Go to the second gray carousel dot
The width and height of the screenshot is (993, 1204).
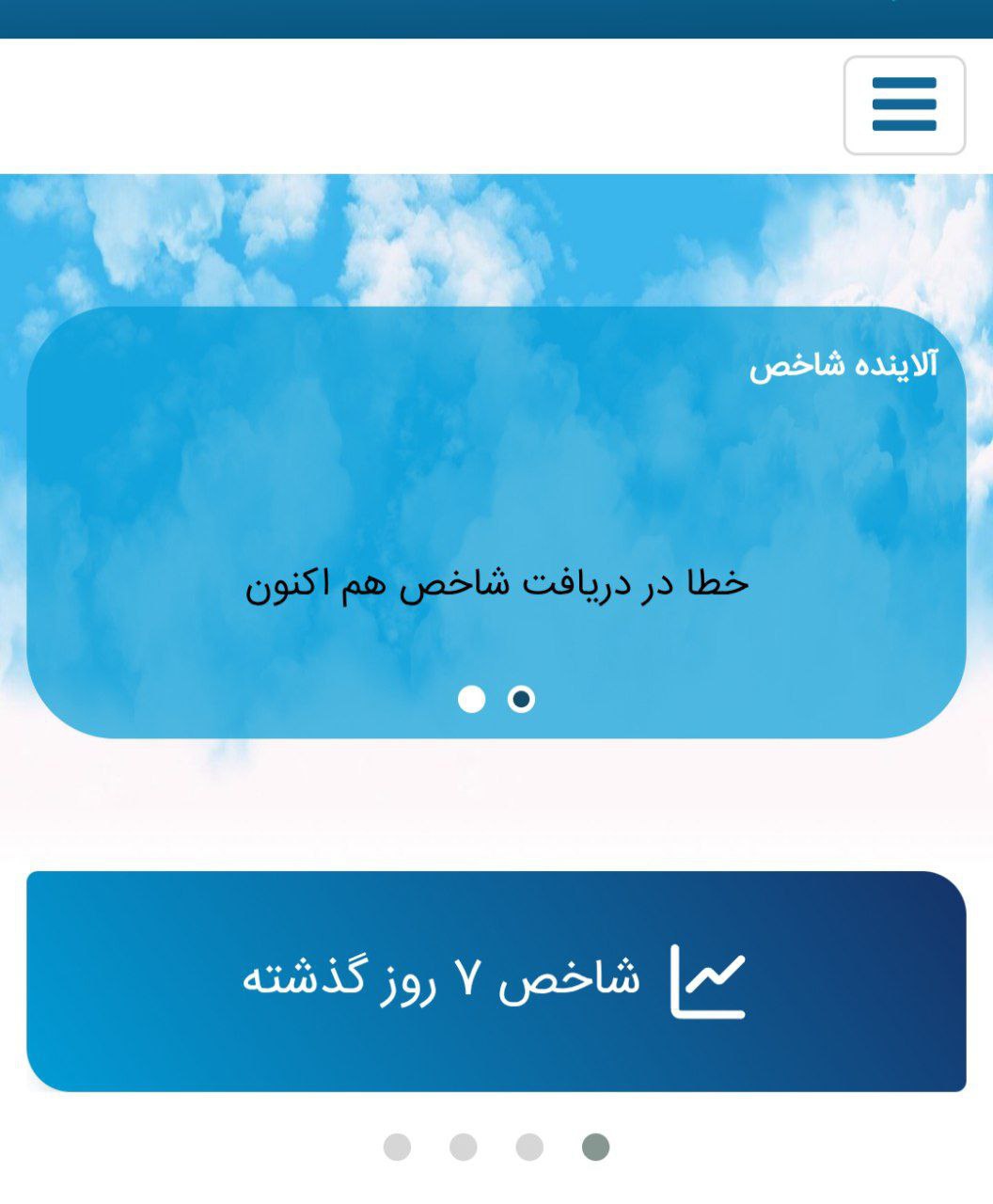click(463, 1148)
